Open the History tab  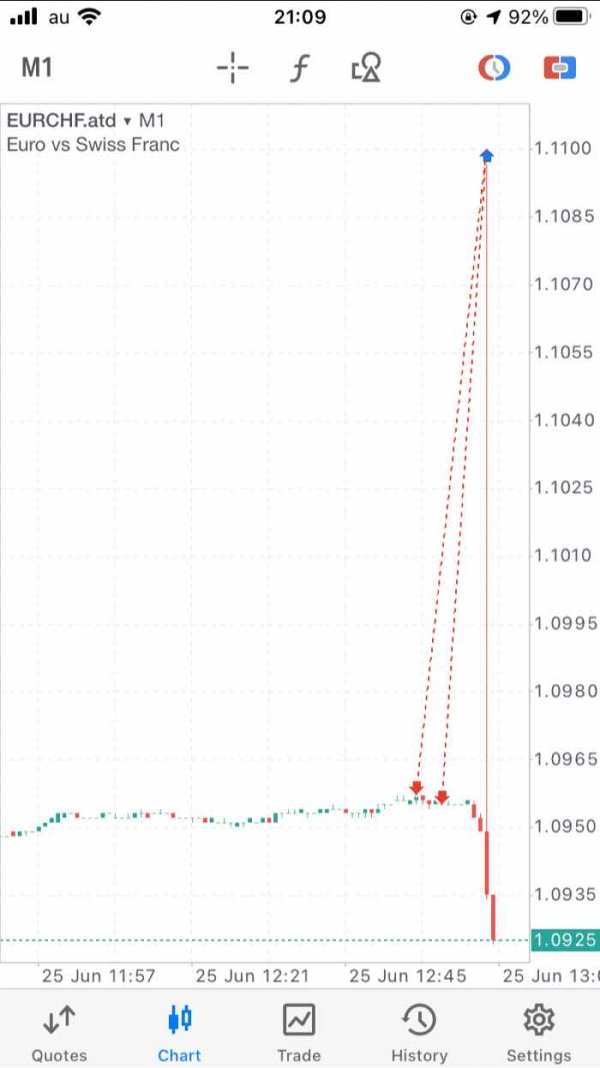coord(419,1033)
